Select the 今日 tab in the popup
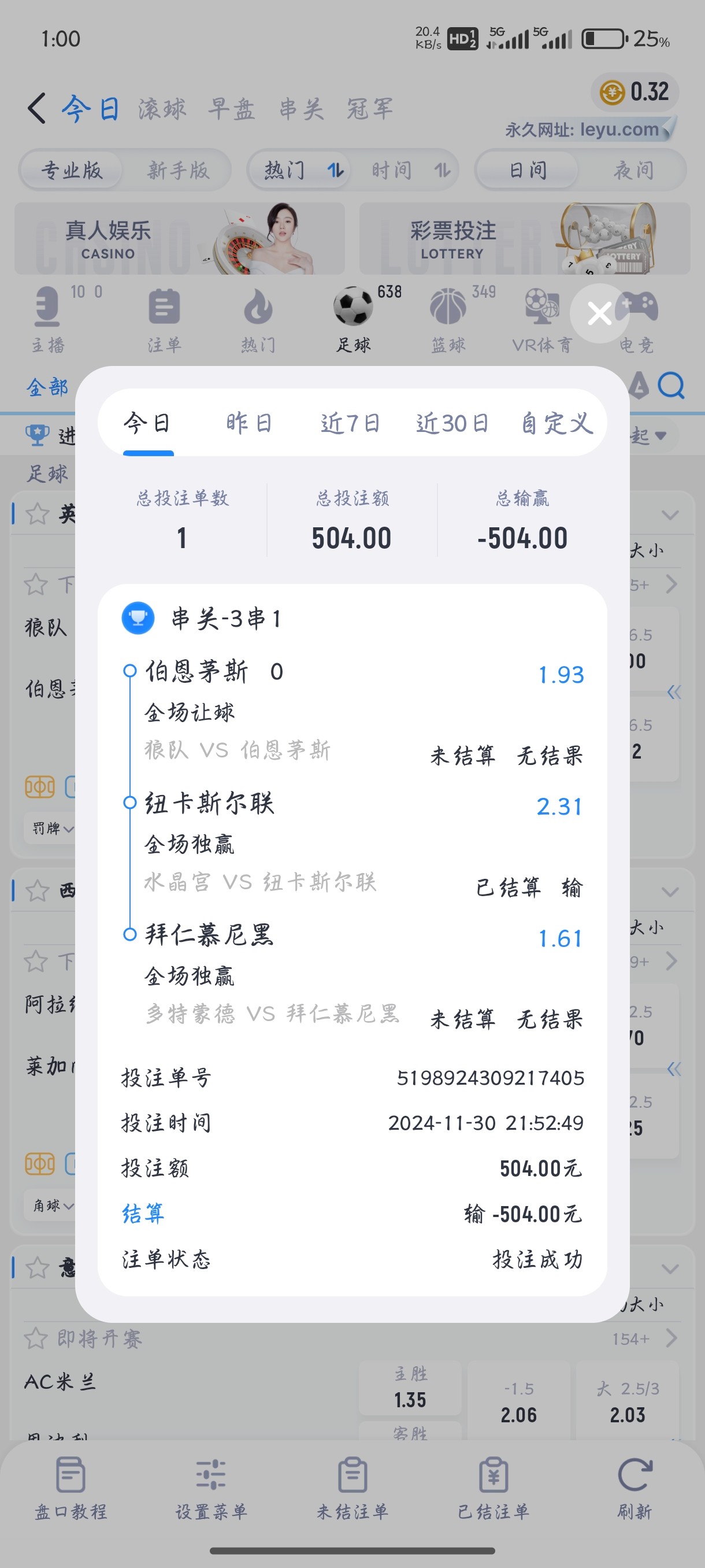The image size is (705, 1568). (x=147, y=423)
